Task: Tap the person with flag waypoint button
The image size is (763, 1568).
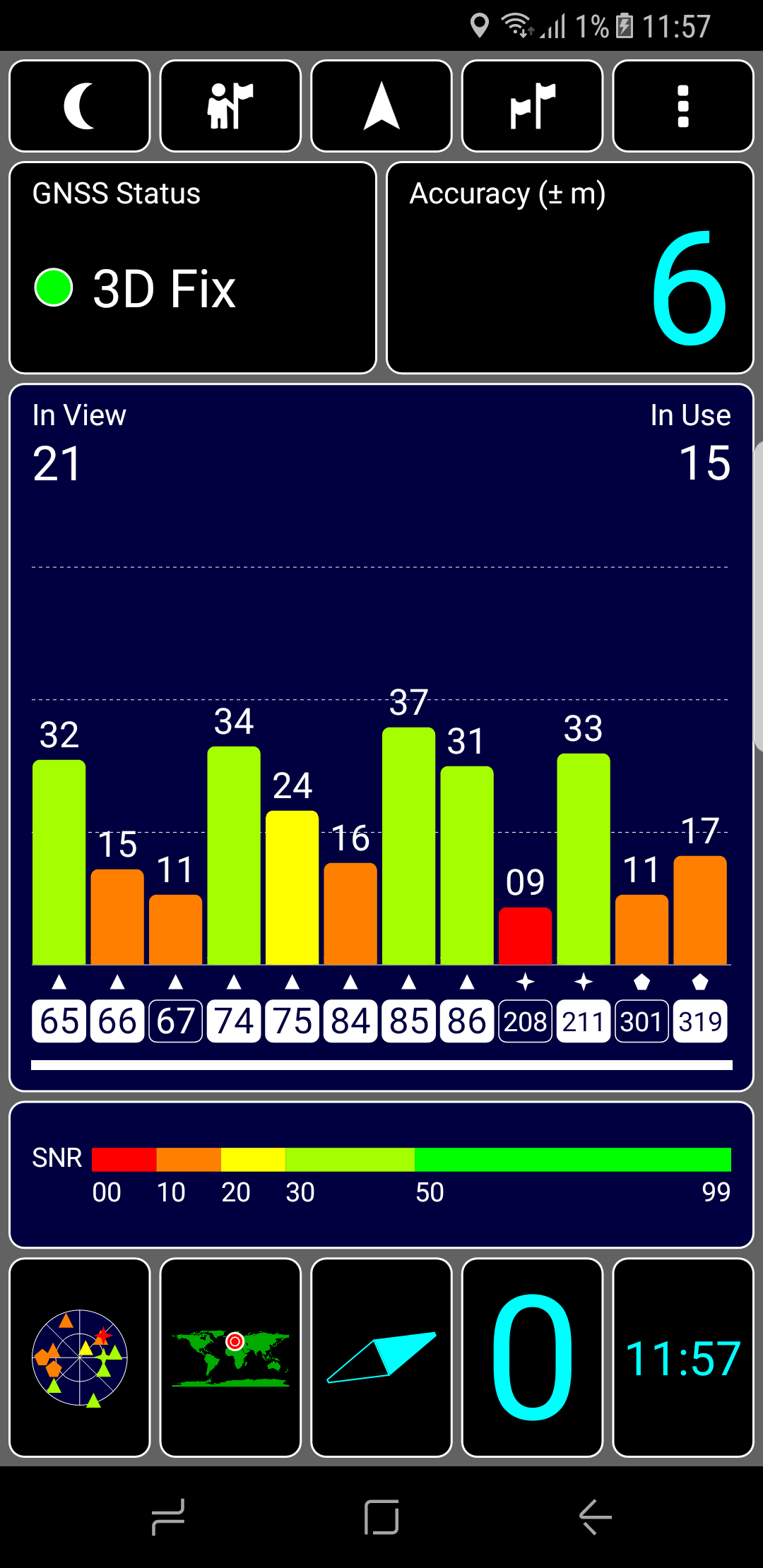Action: [230, 106]
